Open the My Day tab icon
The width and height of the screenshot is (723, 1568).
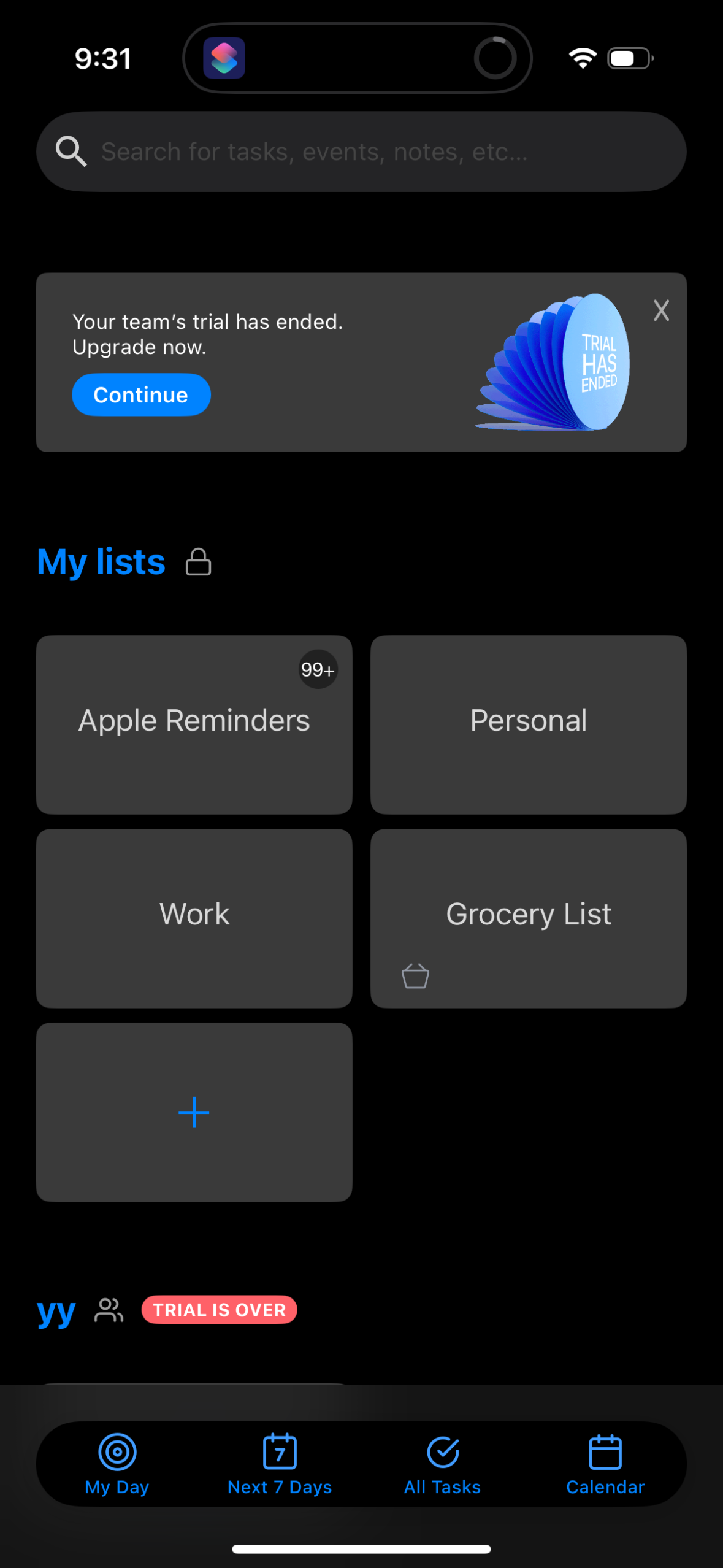pos(117,1452)
